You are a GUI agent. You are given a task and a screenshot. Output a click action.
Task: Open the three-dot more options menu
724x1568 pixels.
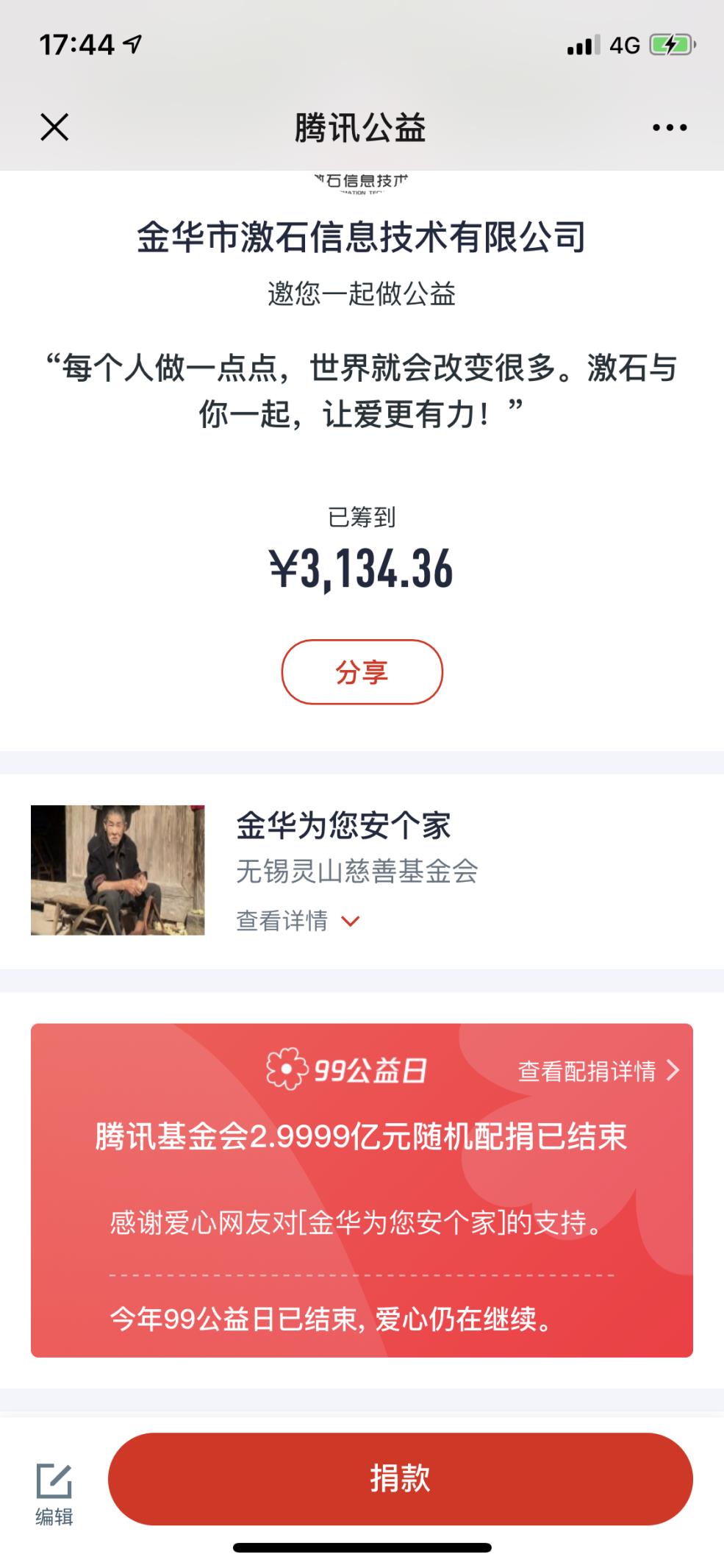pyautogui.click(x=670, y=128)
